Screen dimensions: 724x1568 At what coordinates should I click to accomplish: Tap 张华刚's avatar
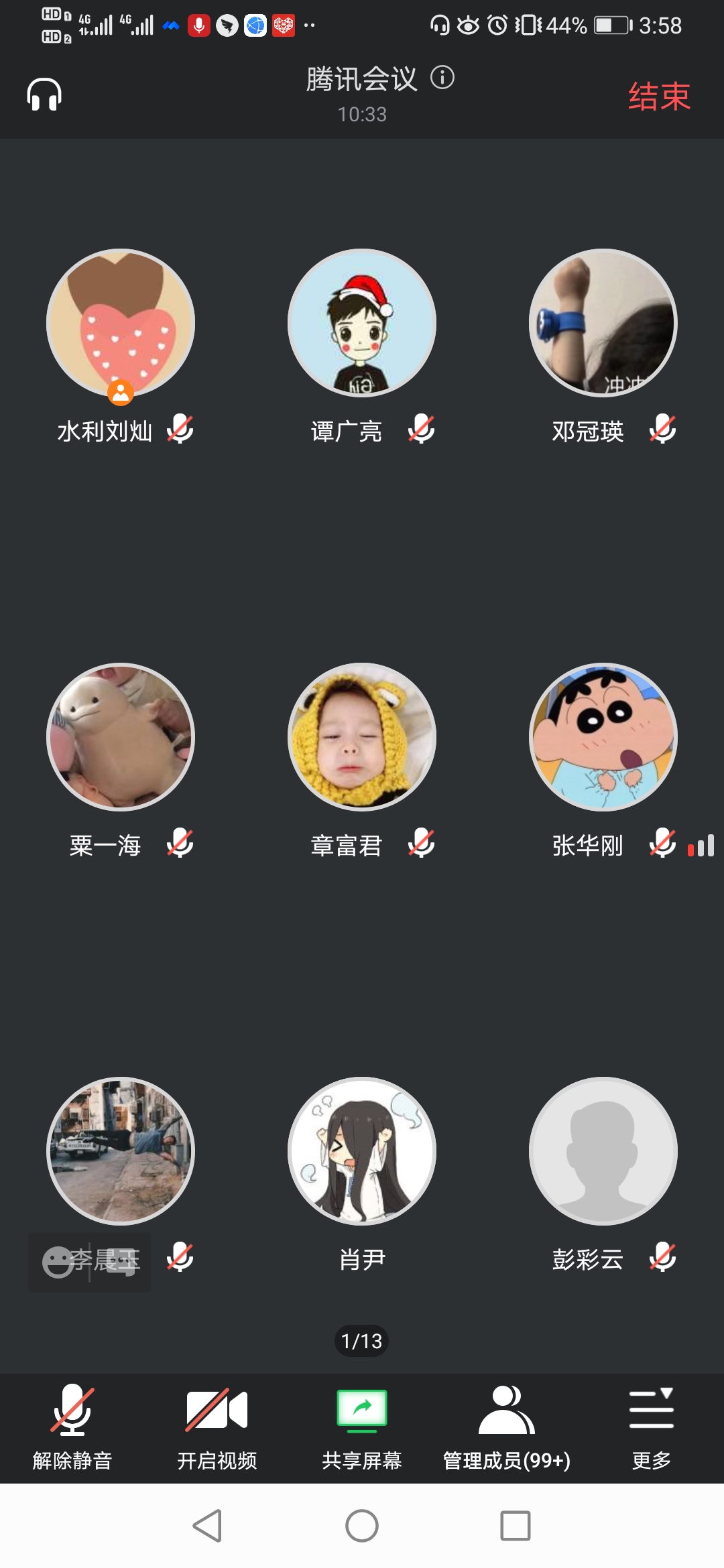[x=603, y=737]
